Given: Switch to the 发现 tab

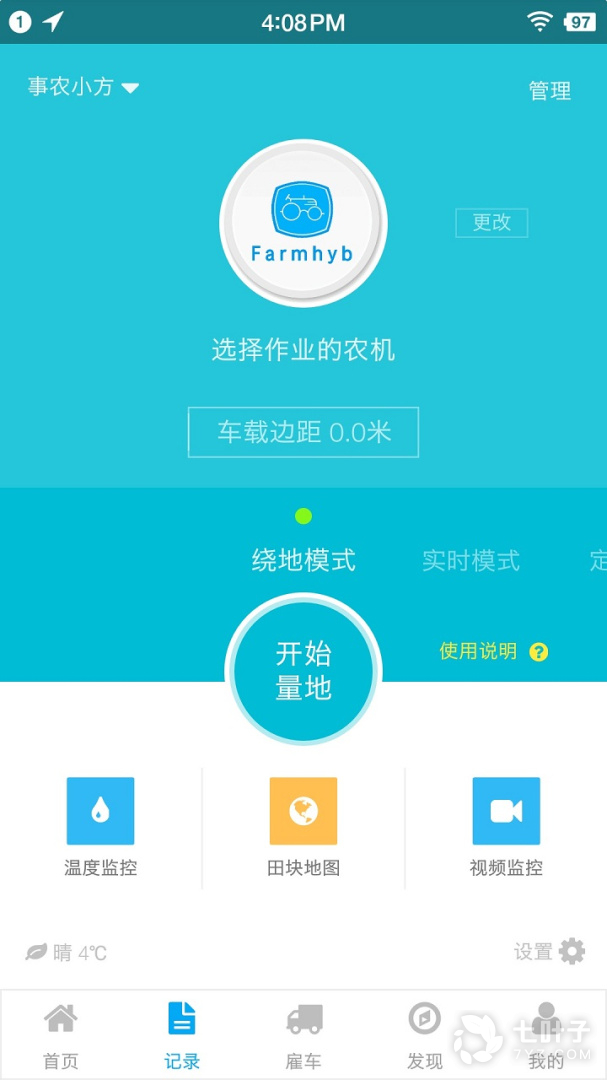Looking at the screenshot, I should 425,1035.
